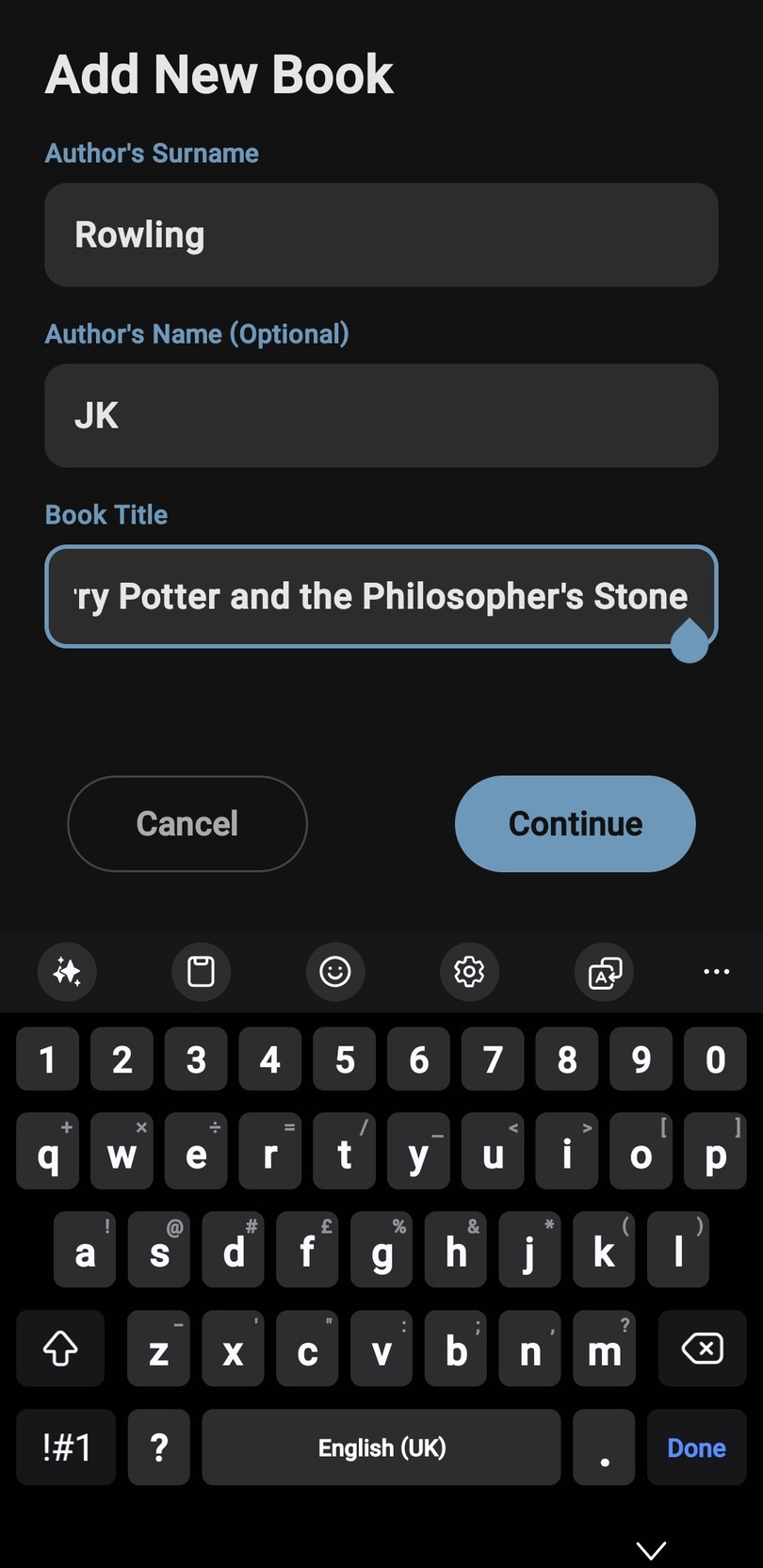Image resolution: width=763 pixels, height=1568 pixels.
Task: Tap the Book Title text field
Action: [381, 596]
